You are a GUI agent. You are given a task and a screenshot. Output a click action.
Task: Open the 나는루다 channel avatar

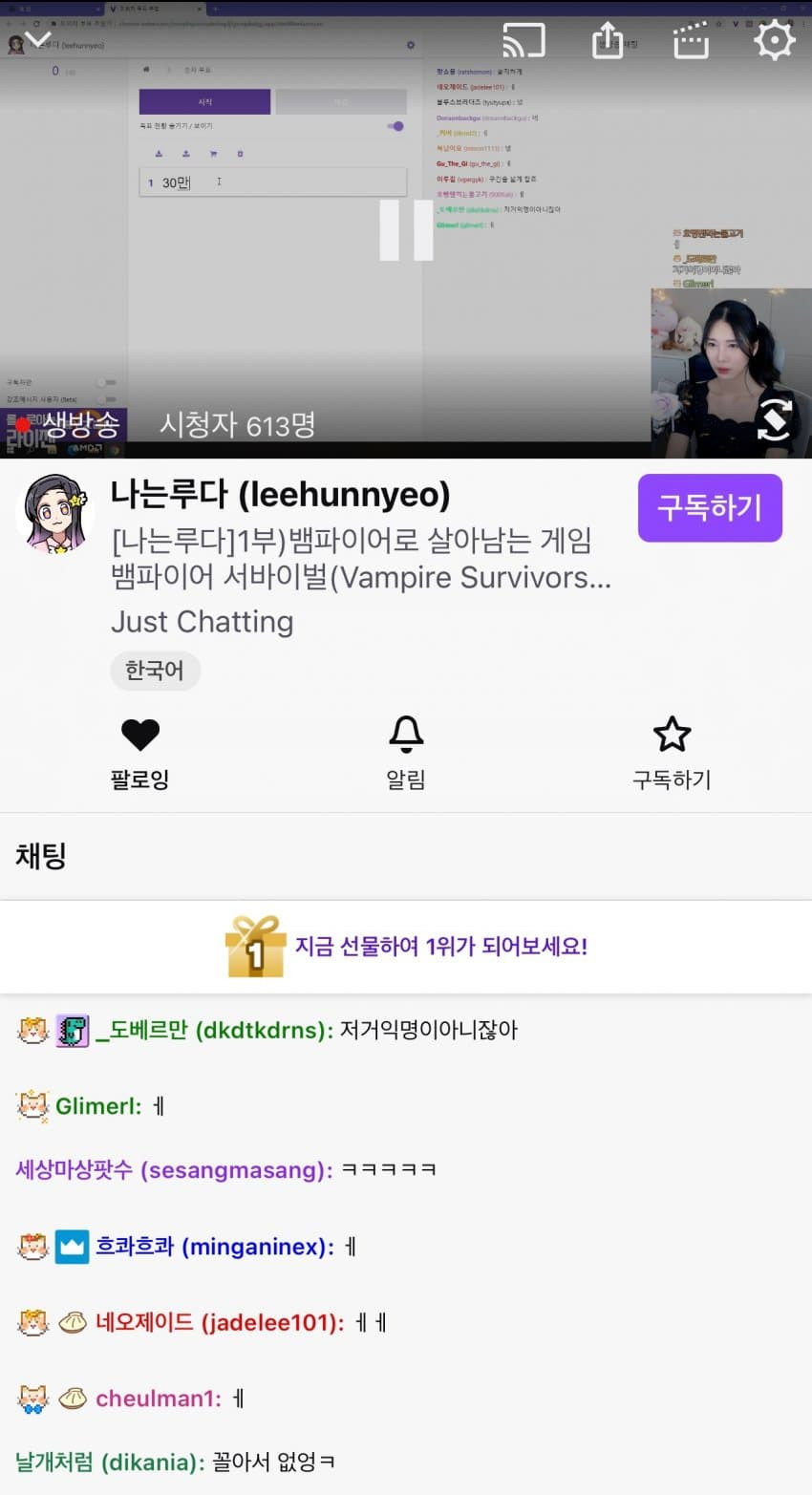click(55, 516)
